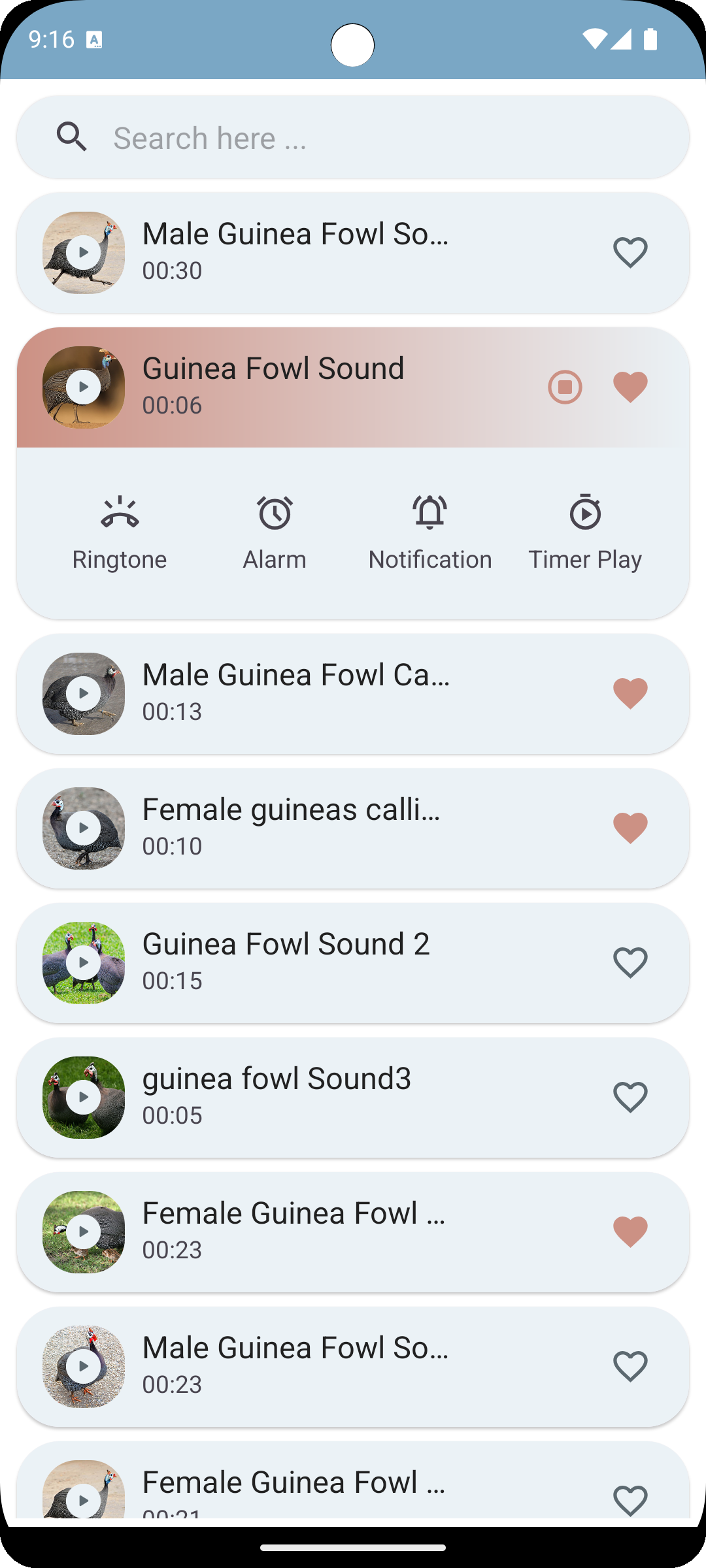Screen dimensions: 706x1568
Task: Favorite the 00:30 Male Guinea Fowl sound
Action: [x=630, y=253]
